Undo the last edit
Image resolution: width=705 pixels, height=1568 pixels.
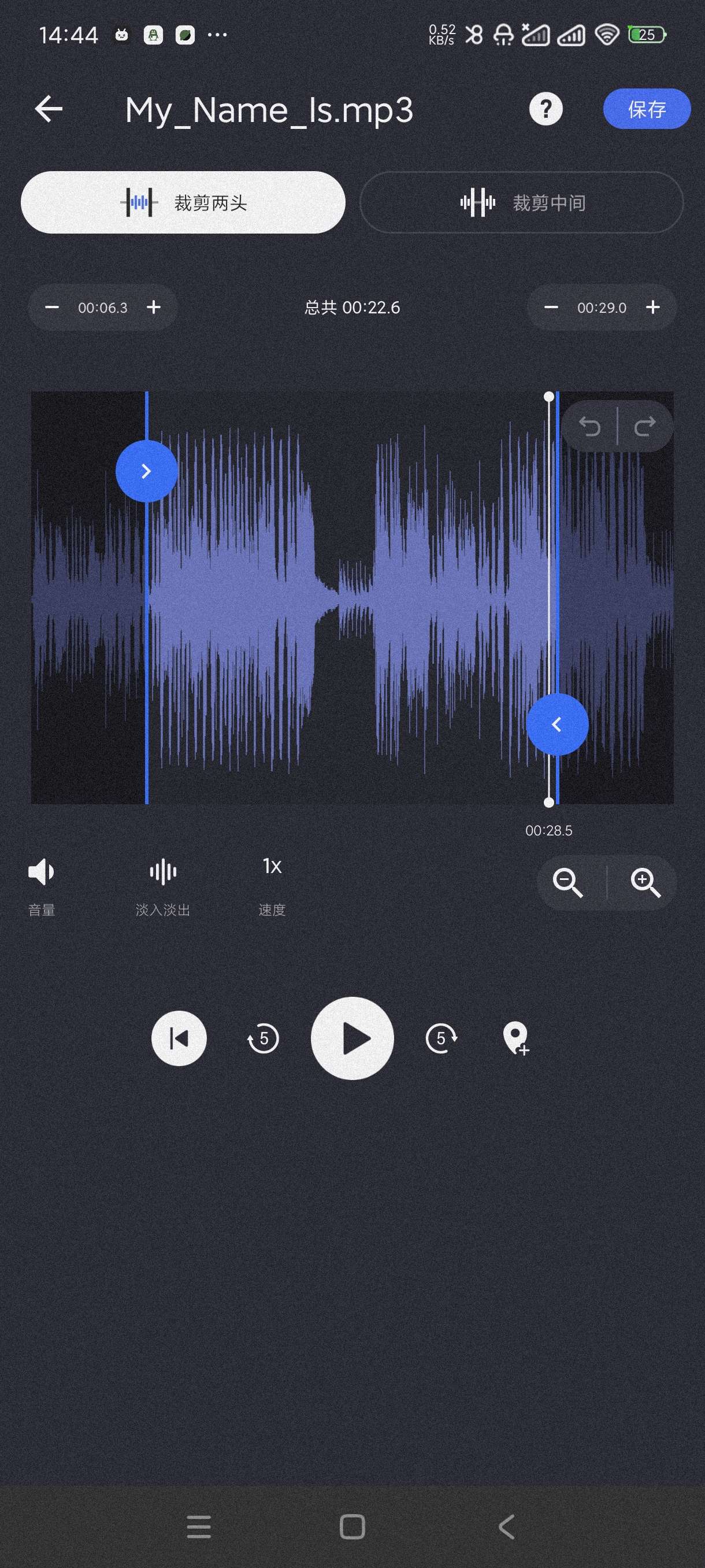click(x=589, y=426)
